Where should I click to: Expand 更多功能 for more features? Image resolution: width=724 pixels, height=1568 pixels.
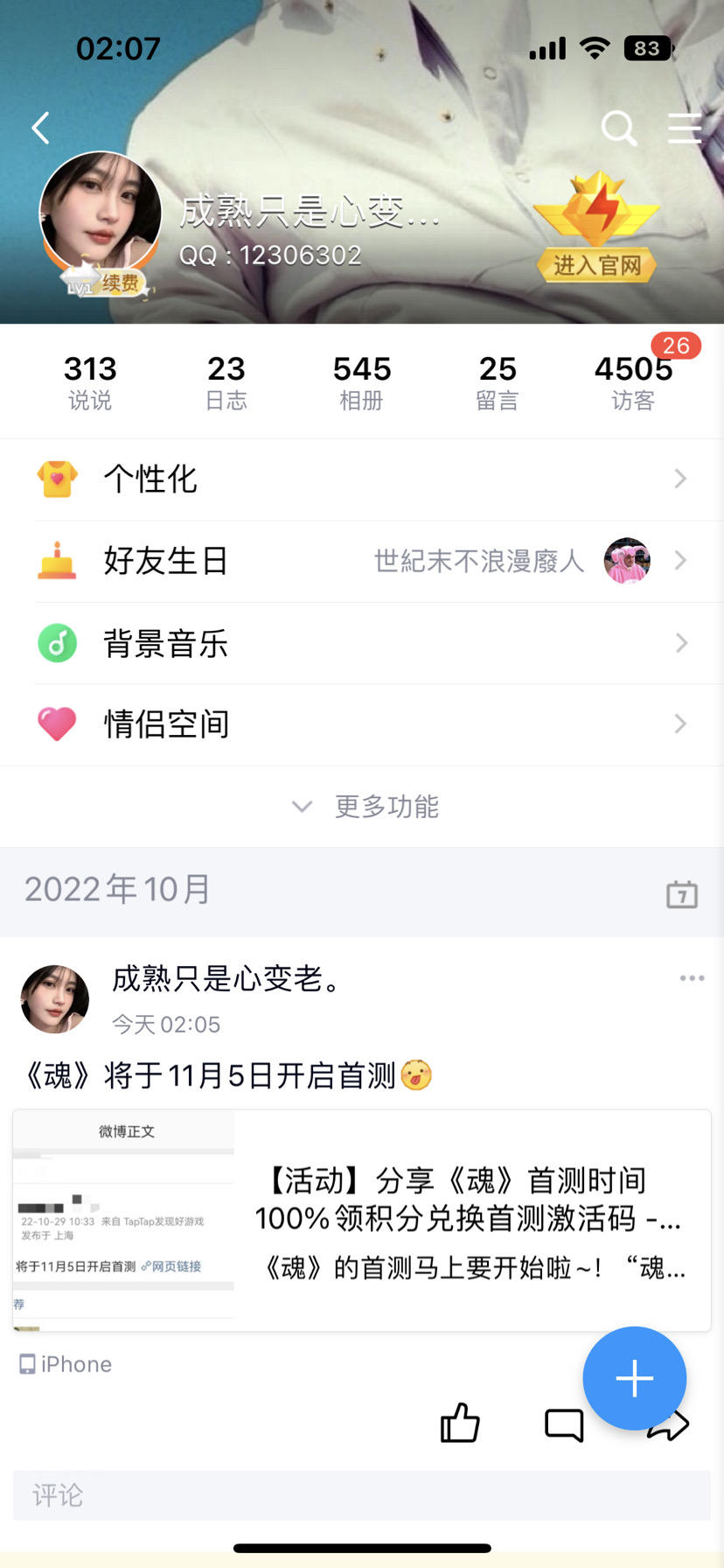coord(365,806)
